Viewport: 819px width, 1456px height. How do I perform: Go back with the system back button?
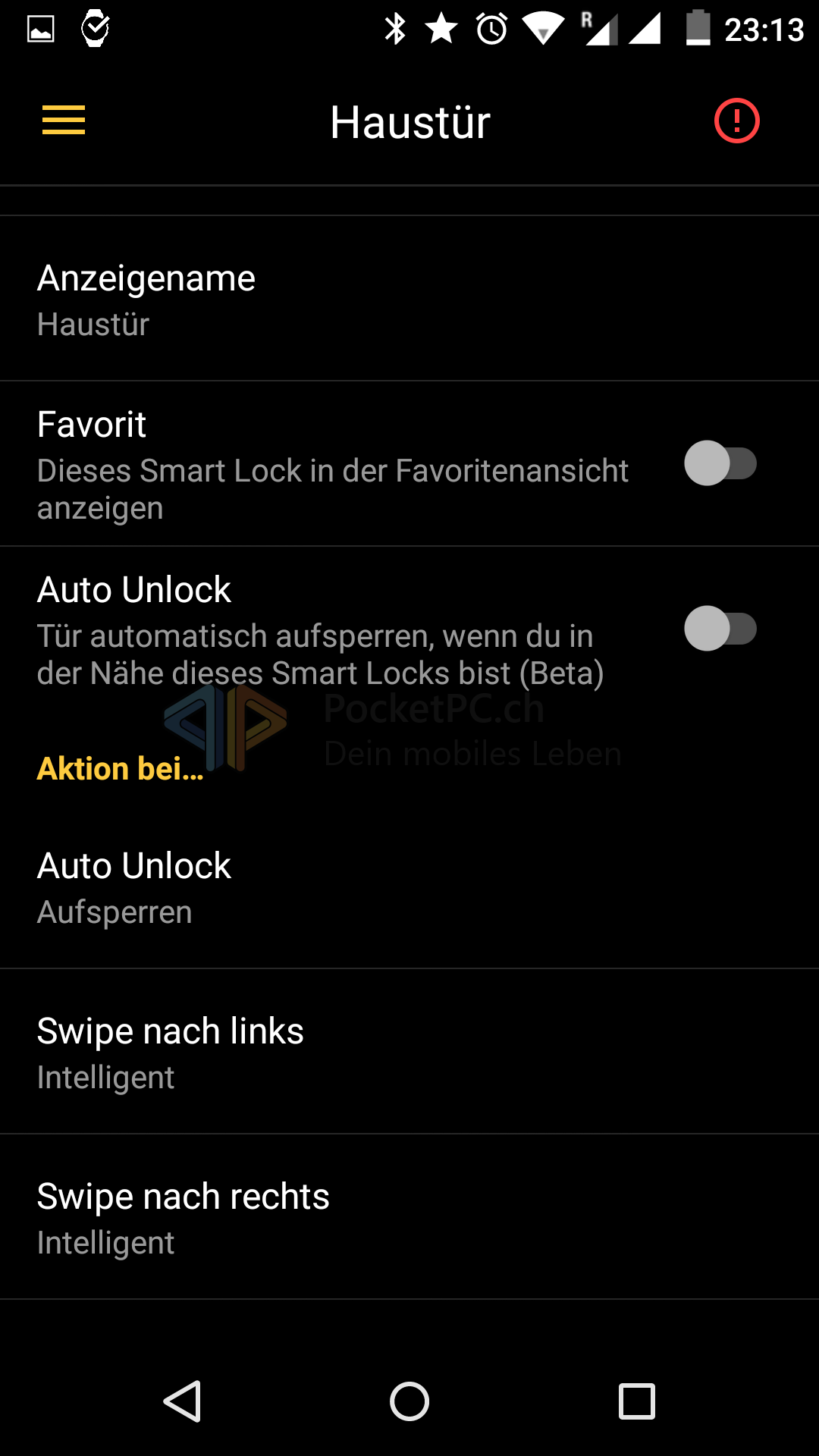[x=183, y=1401]
